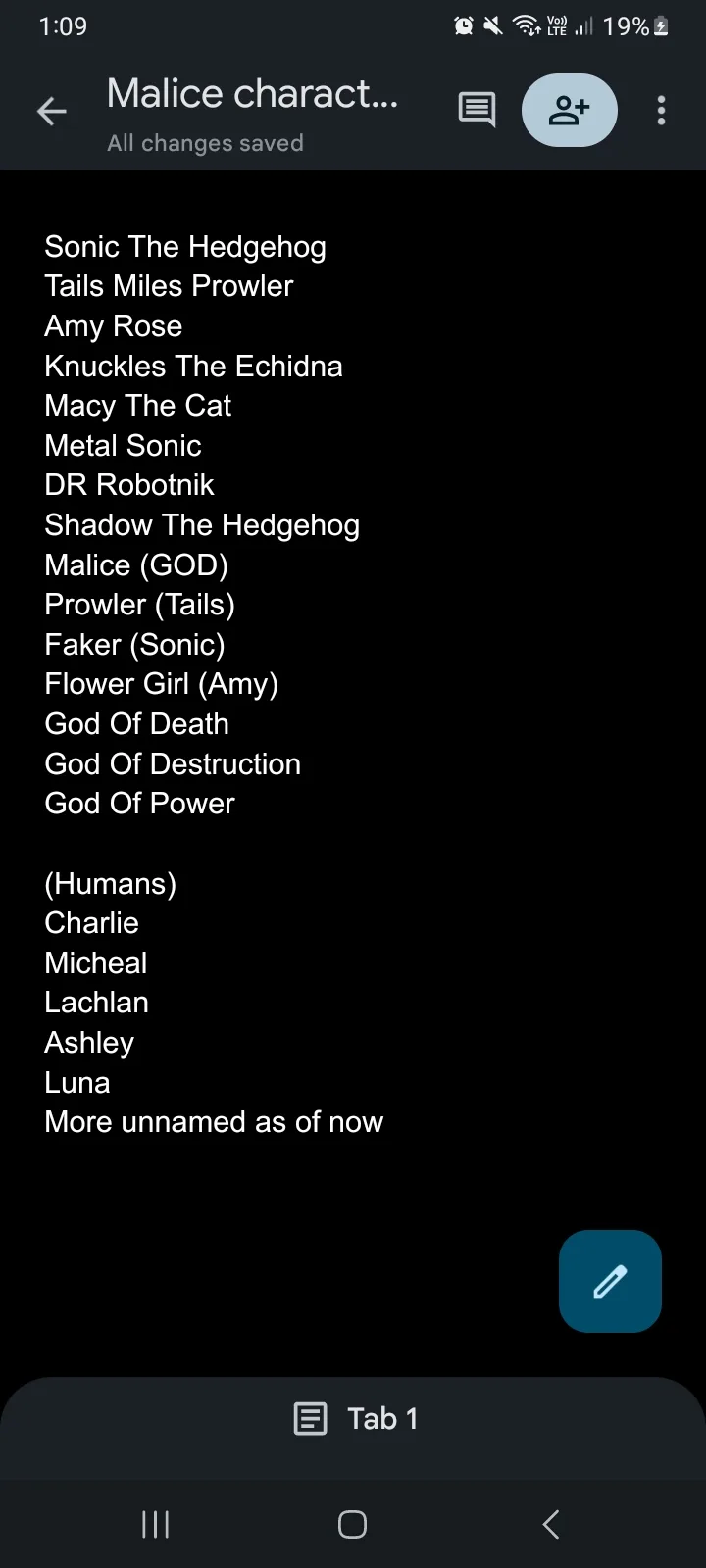
Task: Start editing with the pencil button
Action: tap(610, 1281)
